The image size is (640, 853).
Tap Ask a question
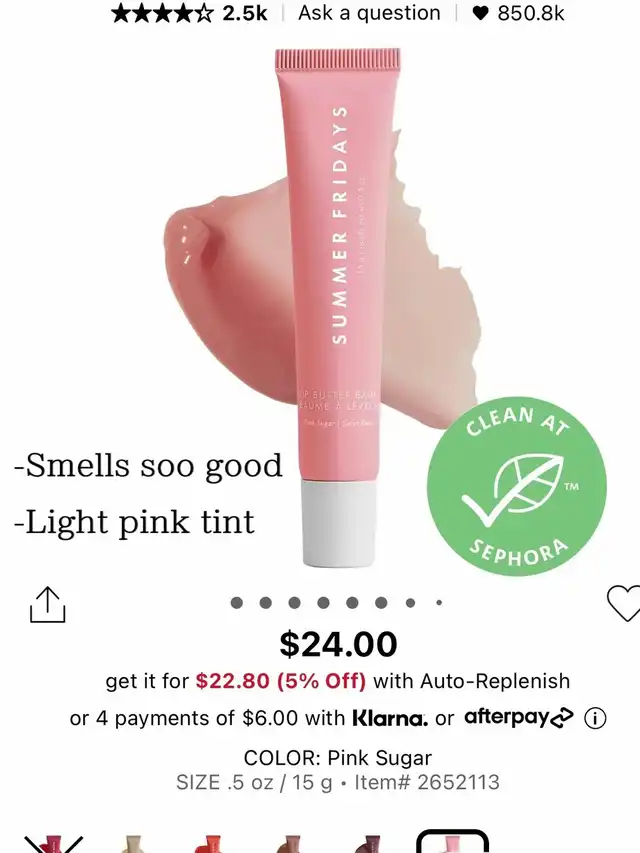coord(369,13)
